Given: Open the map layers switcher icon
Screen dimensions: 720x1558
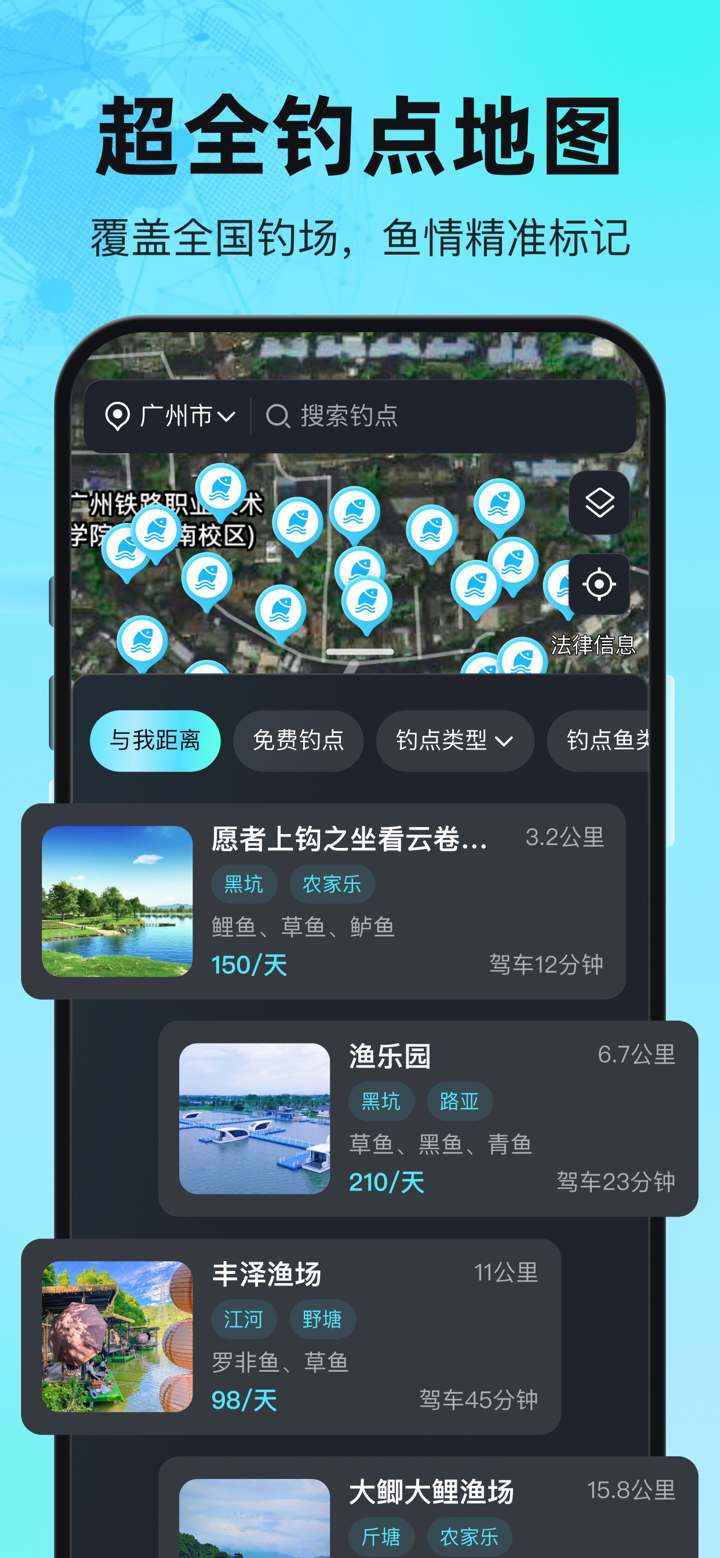Looking at the screenshot, I should [598, 503].
